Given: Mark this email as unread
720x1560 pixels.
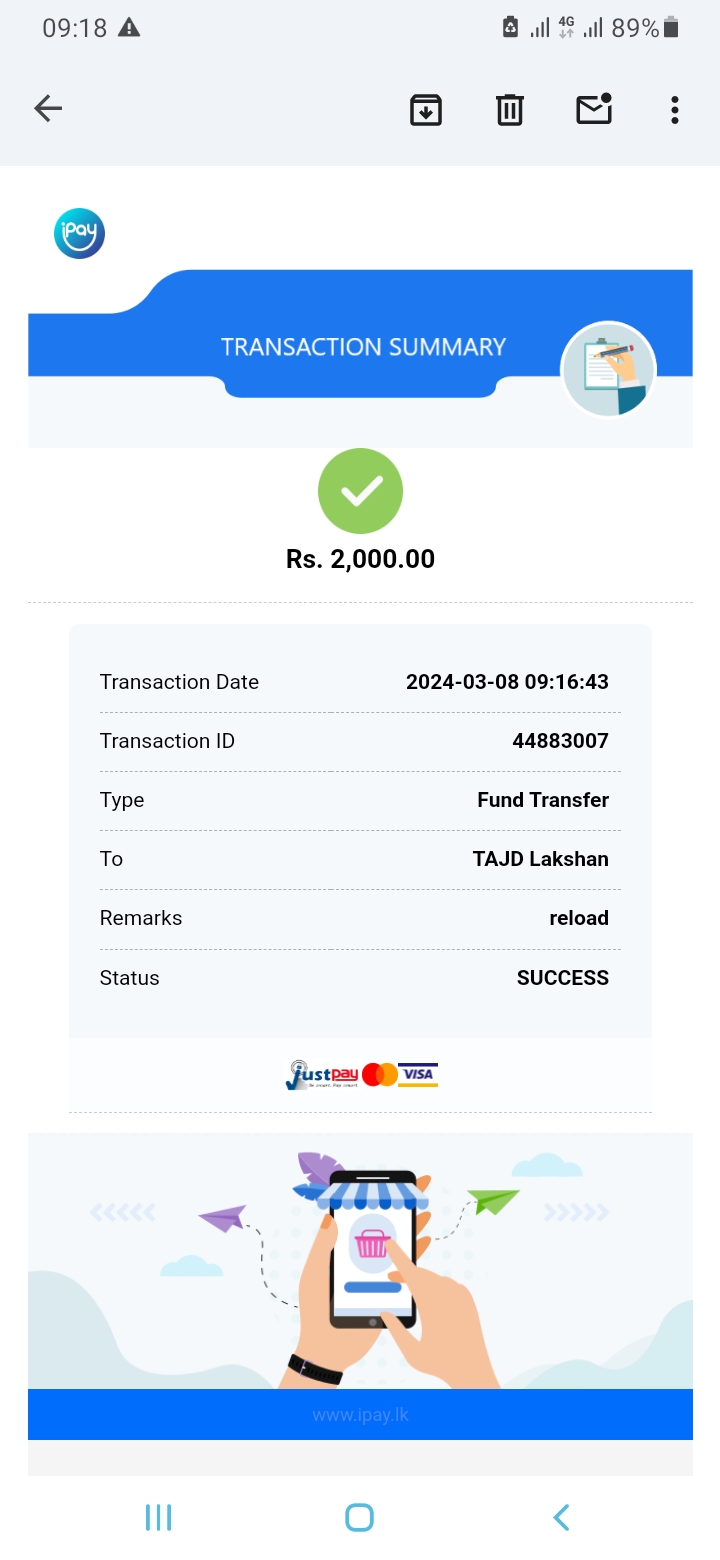Looking at the screenshot, I should coord(594,108).
